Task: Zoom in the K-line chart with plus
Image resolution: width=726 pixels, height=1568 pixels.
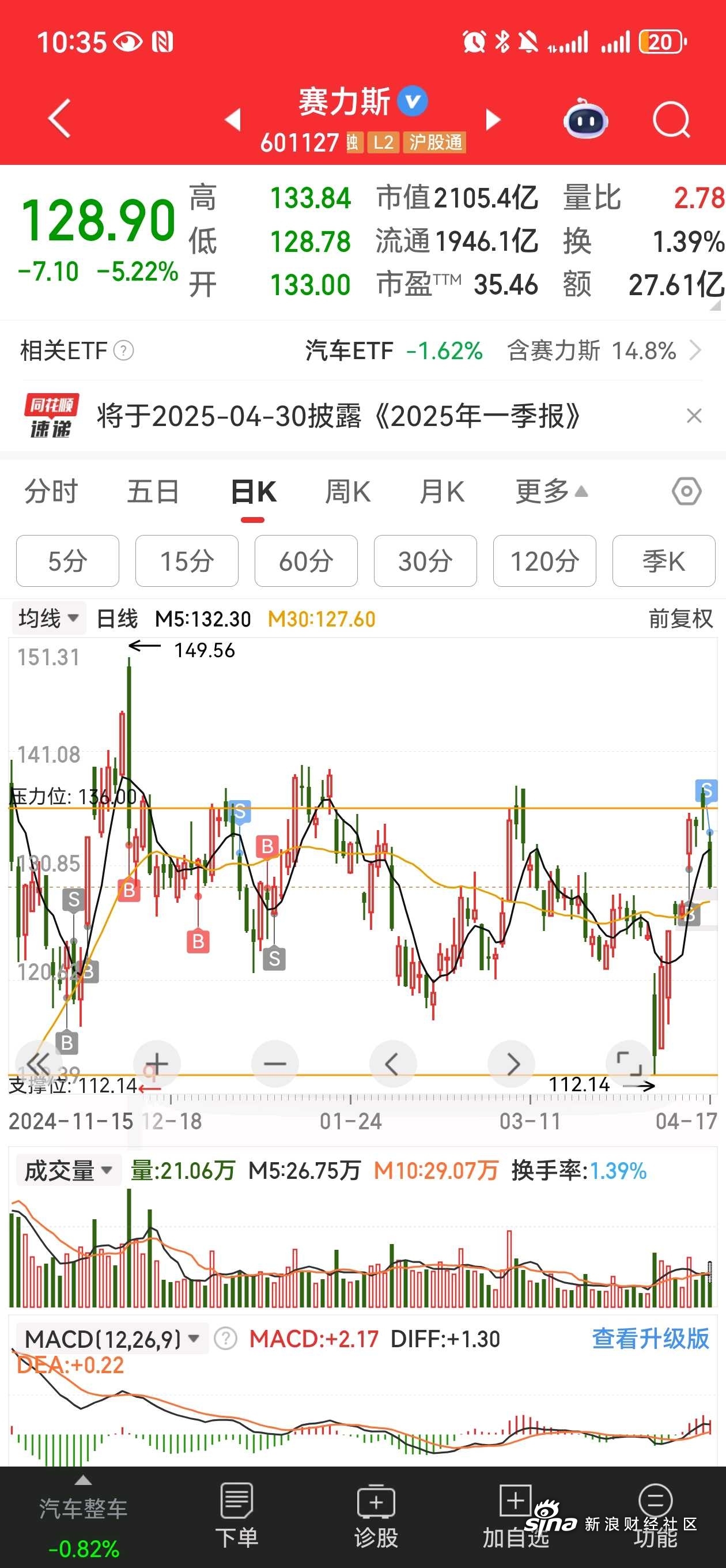Action: (x=156, y=1064)
